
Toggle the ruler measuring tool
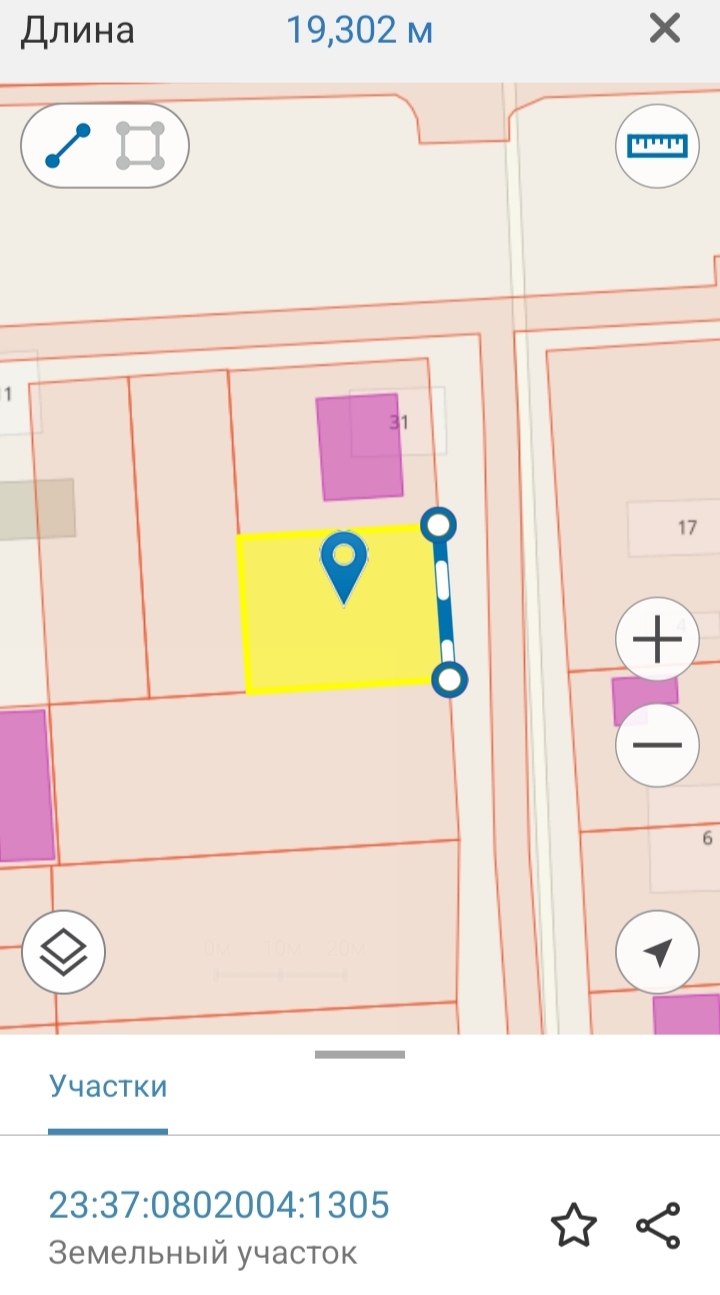click(657, 146)
